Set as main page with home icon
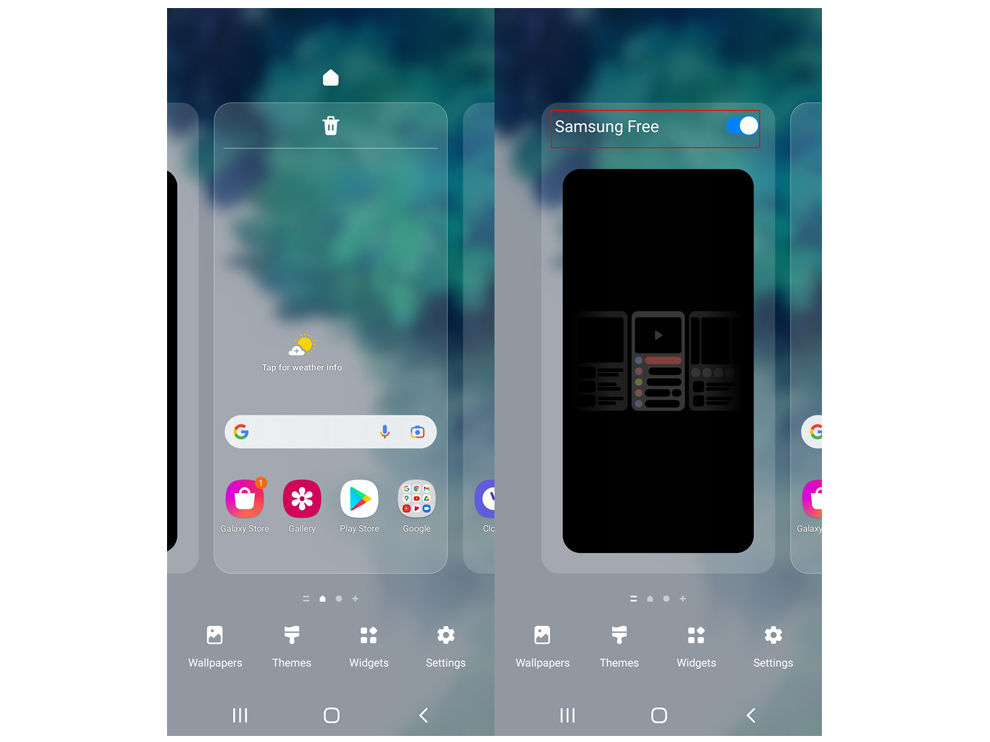 (x=331, y=78)
